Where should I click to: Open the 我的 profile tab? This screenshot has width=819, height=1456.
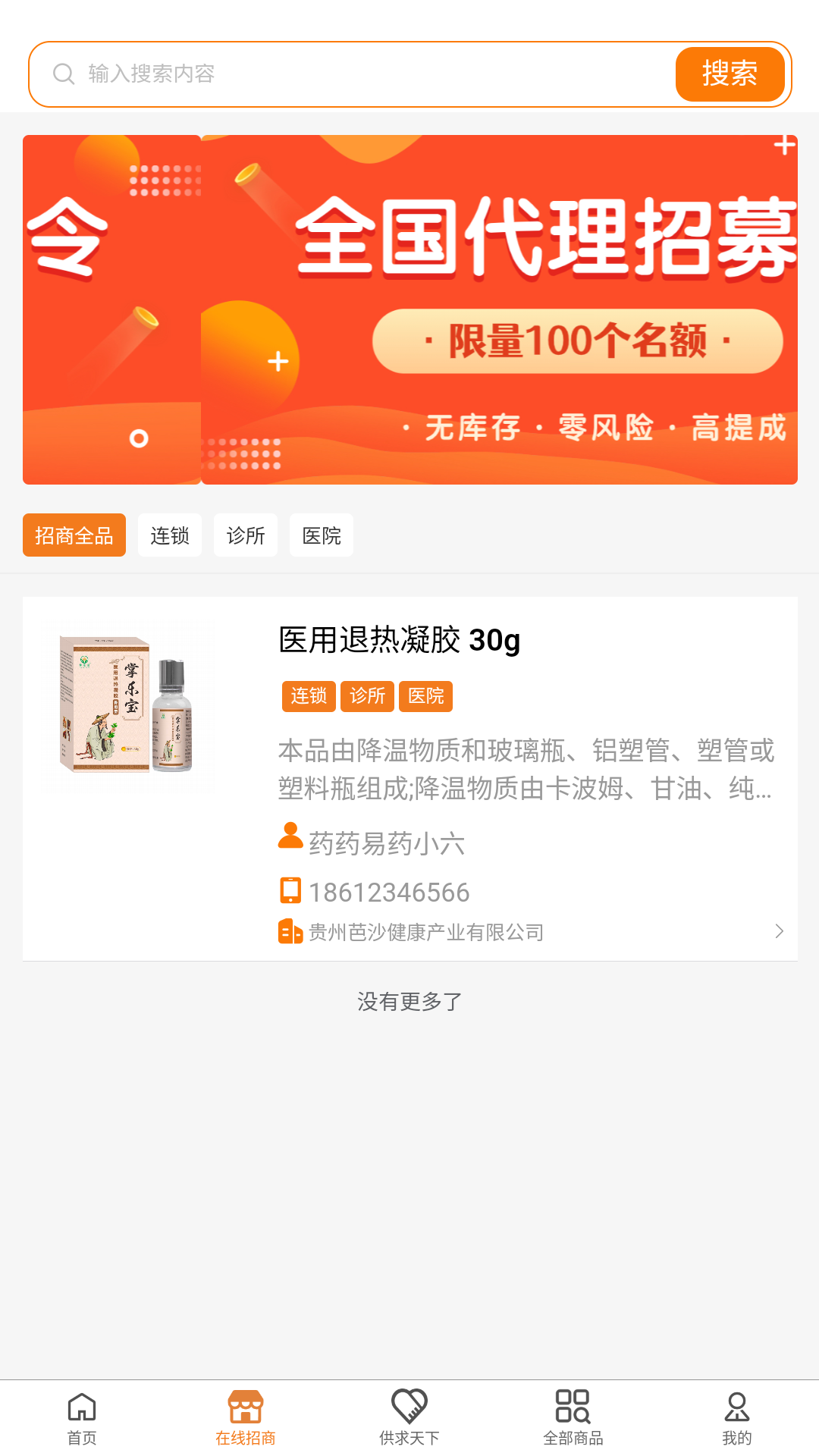tap(737, 1418)
